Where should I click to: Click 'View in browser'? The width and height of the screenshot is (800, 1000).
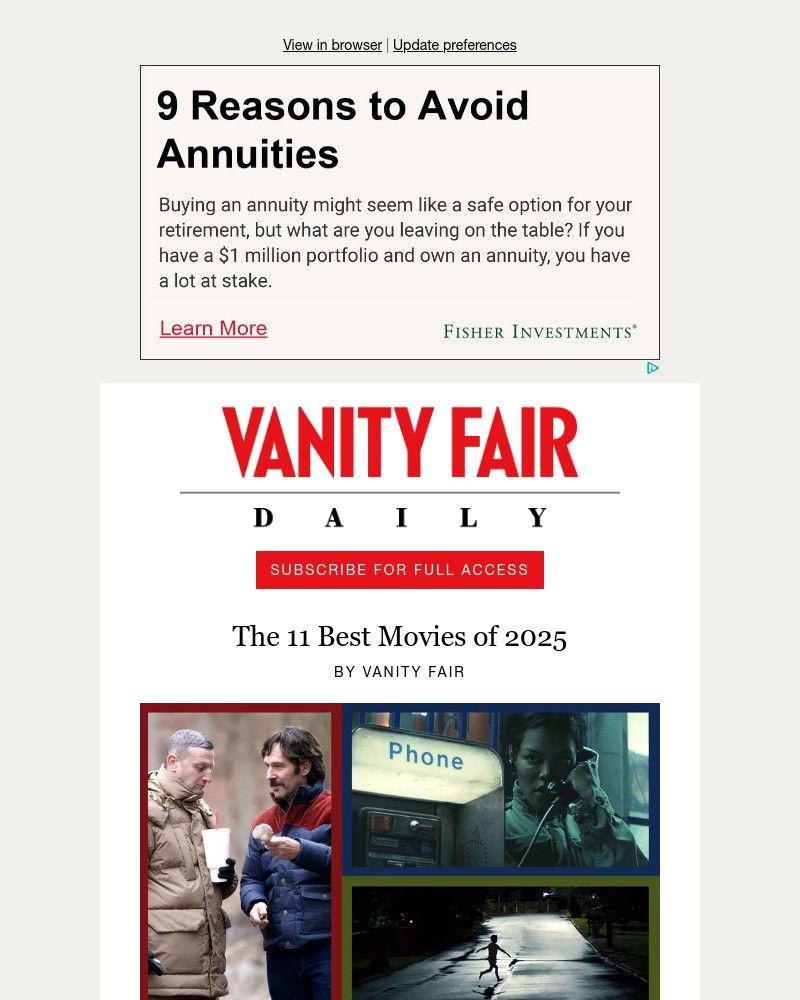point(331,45)
